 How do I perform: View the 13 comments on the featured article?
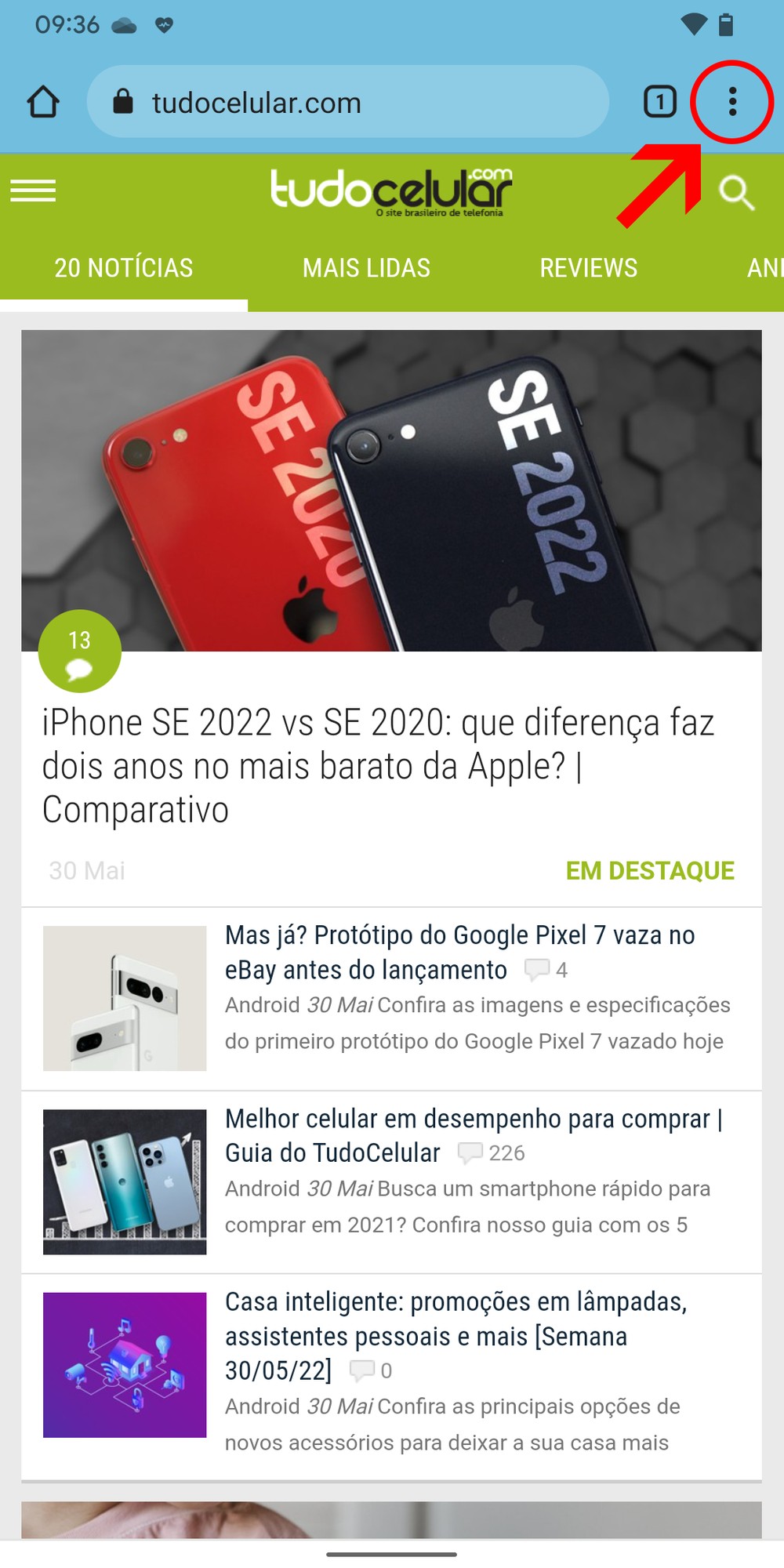[x=79, y=651]
